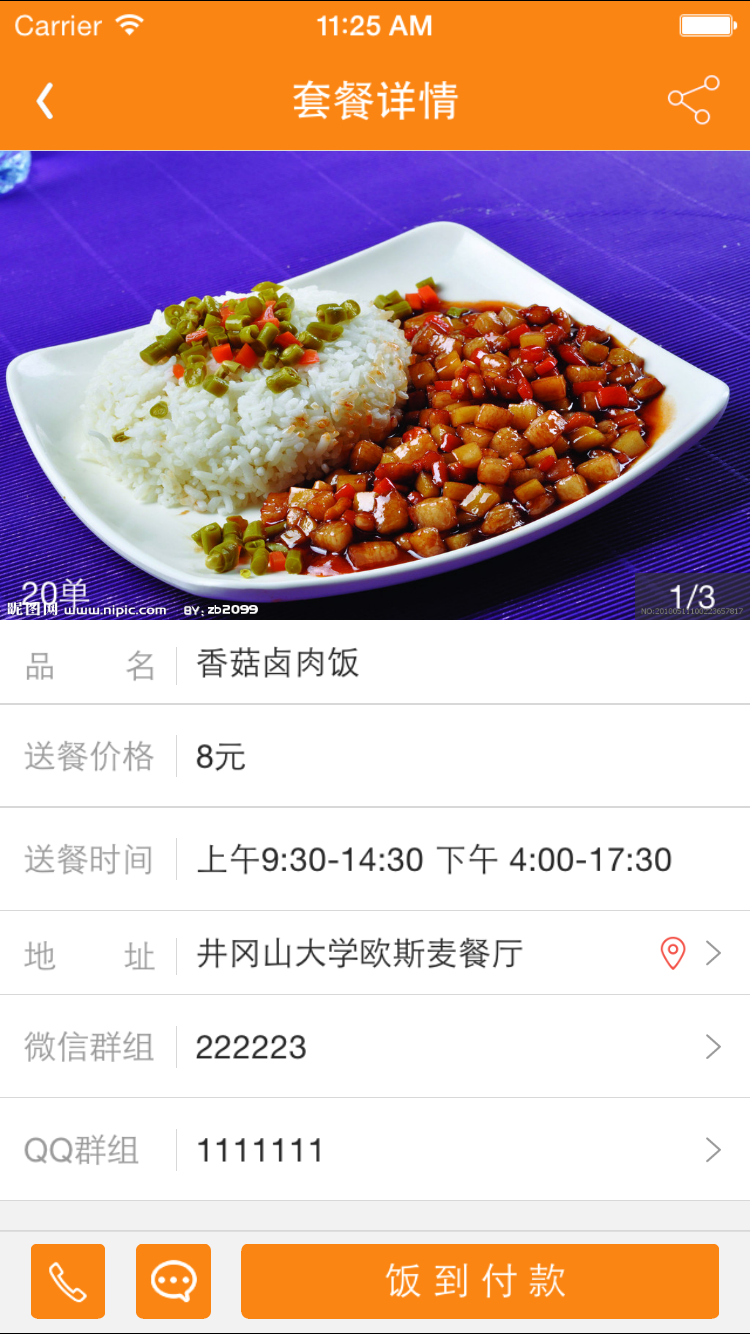The image size is (750, 1334).
Task: Expand the 地址 address row chevron
Action: coord(715,954)
